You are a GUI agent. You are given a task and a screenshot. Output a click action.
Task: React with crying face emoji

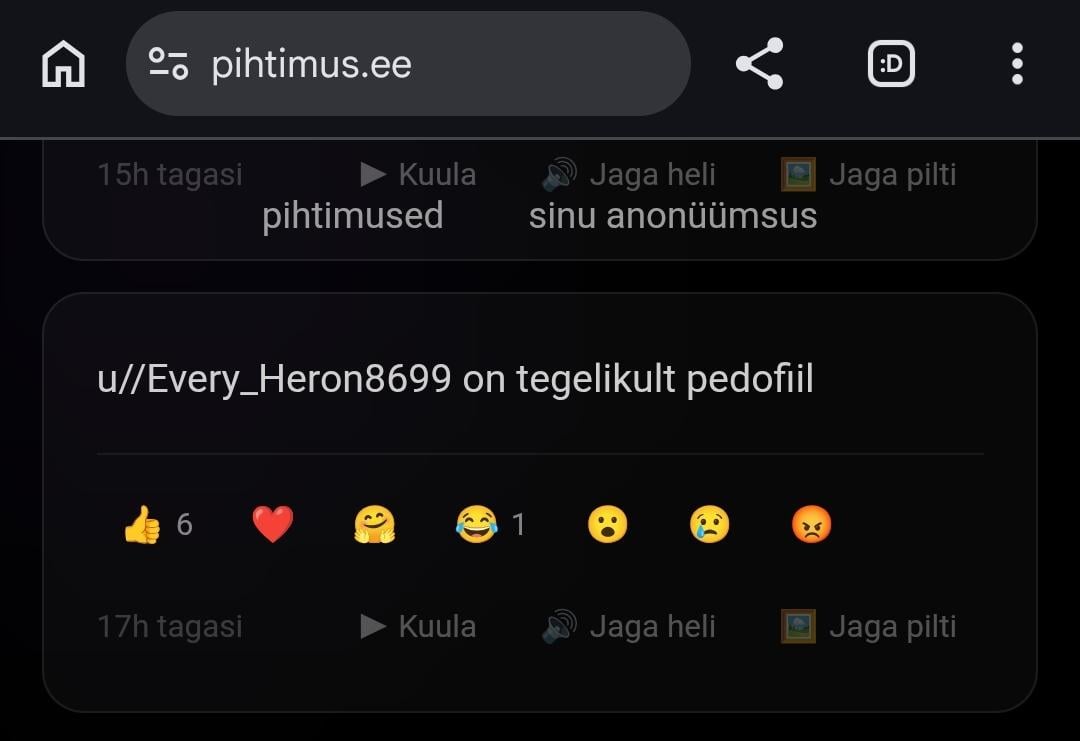tap(709, 524)
